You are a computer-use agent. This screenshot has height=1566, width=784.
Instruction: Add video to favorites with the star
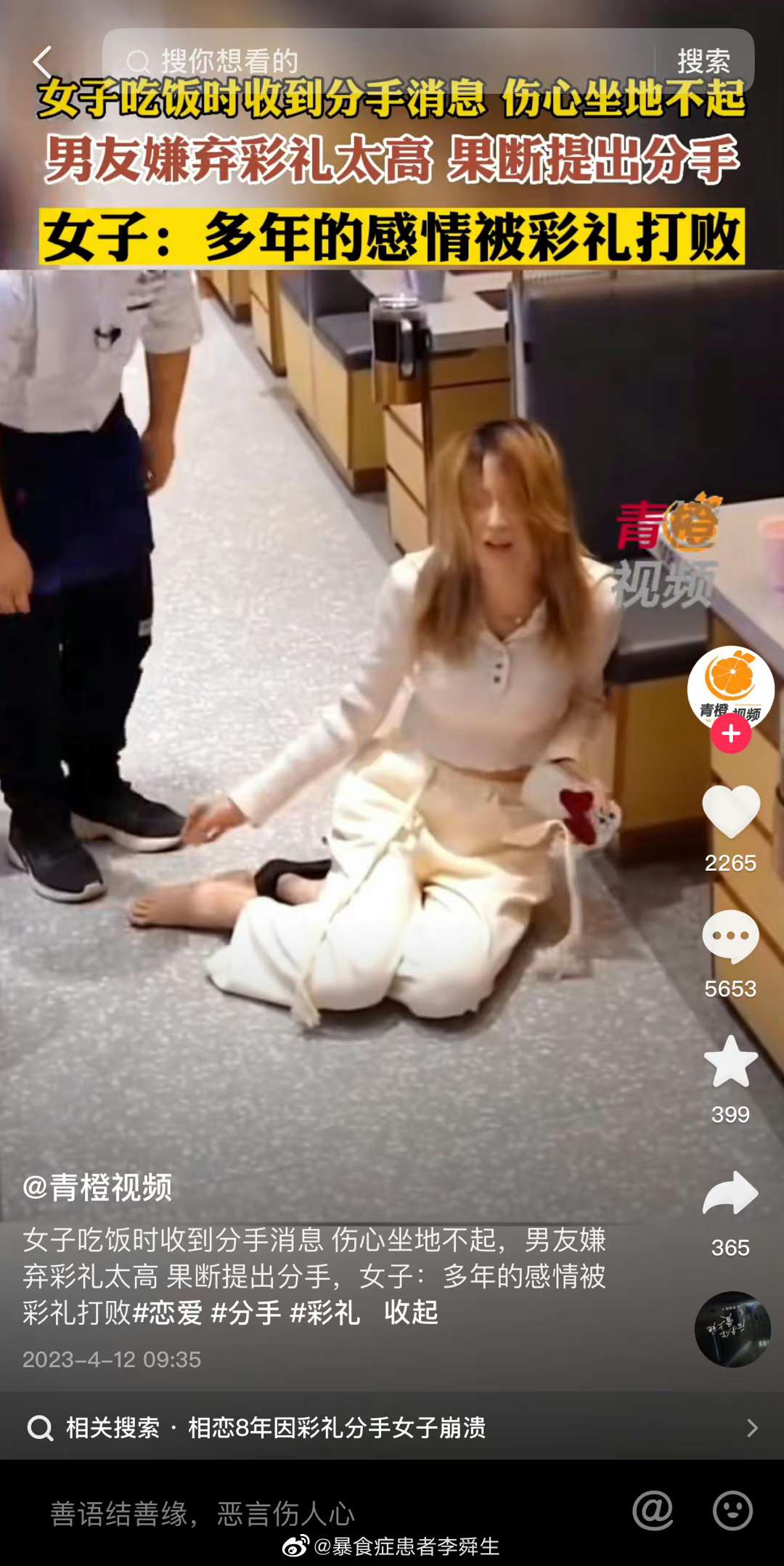(x=730, y=1063)
